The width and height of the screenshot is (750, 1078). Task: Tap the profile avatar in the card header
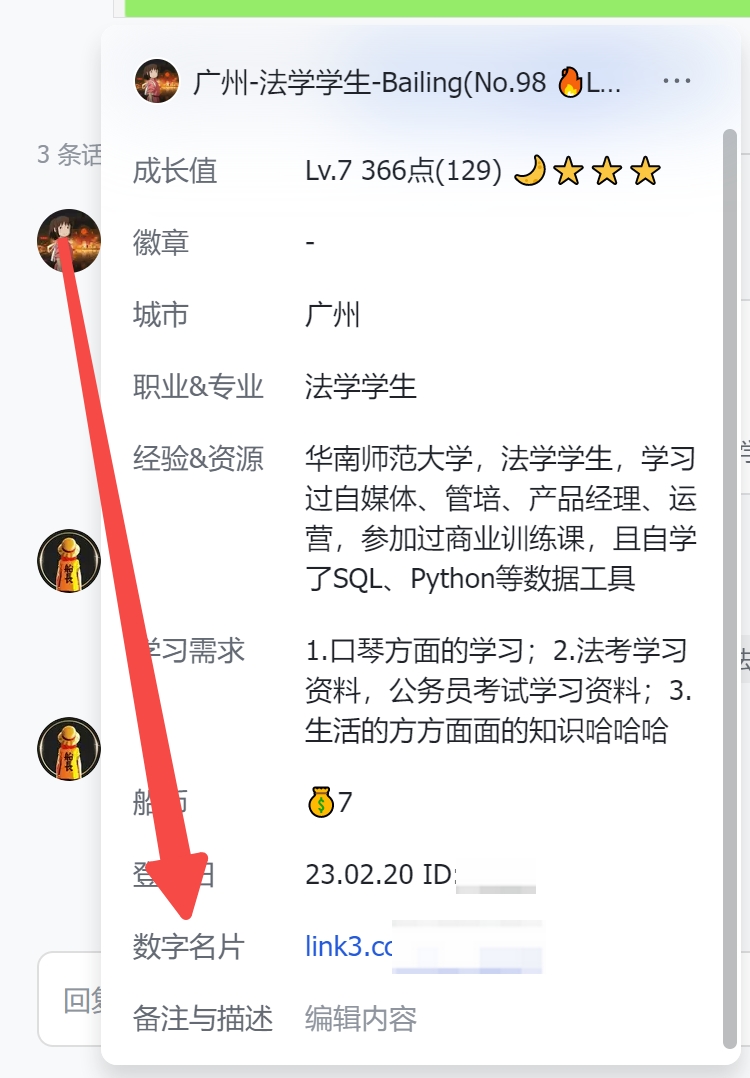157,81
